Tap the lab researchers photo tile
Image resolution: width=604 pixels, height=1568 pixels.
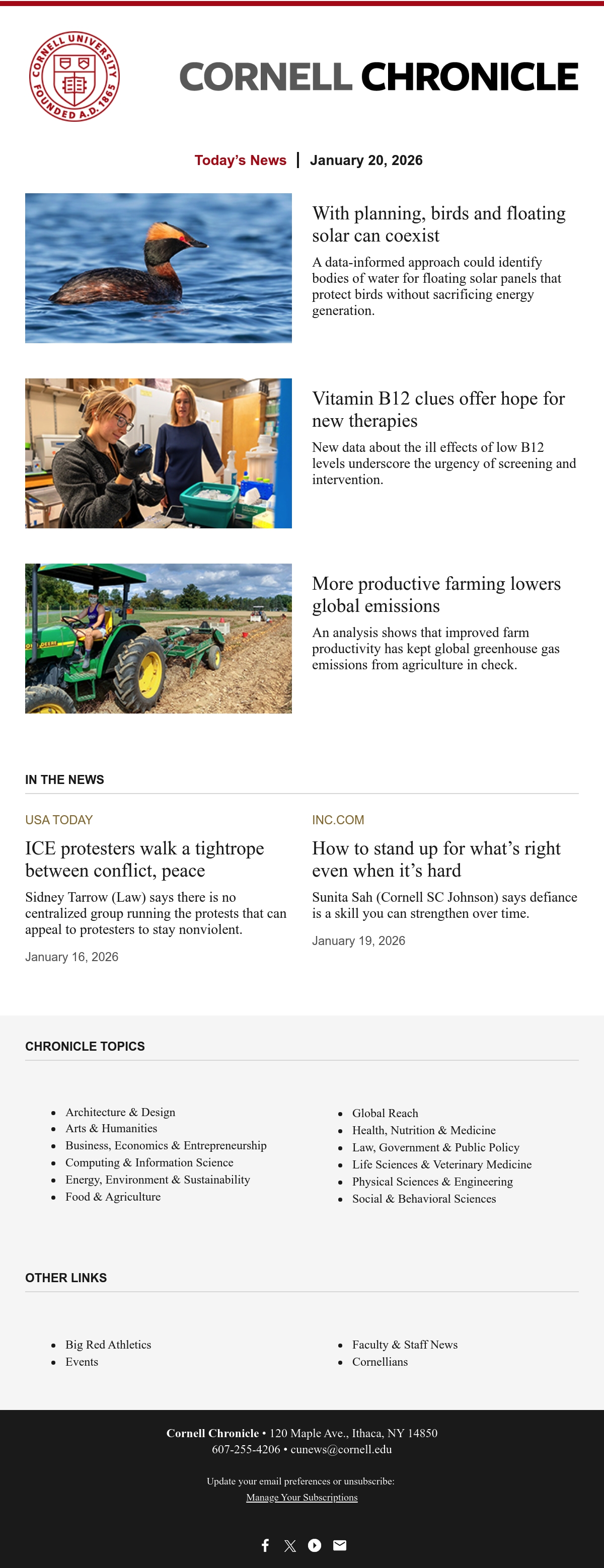[159, 453]
